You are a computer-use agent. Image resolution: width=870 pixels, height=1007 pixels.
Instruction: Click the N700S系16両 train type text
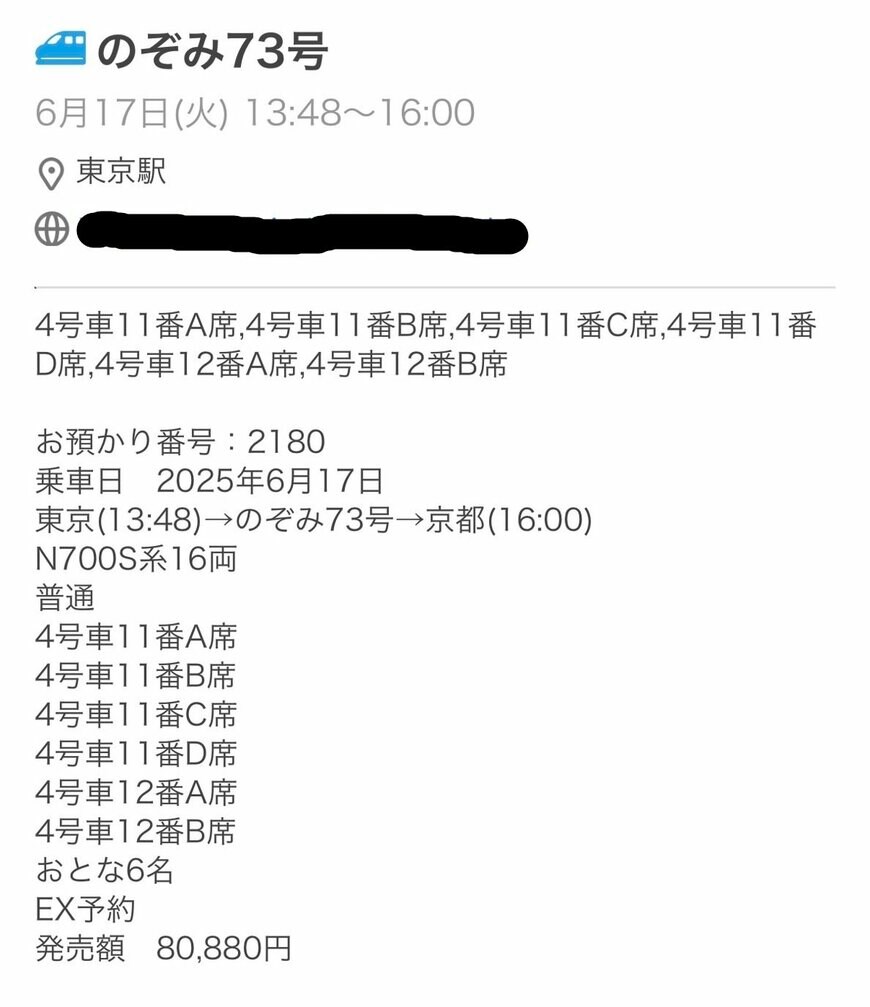point(135,560)
